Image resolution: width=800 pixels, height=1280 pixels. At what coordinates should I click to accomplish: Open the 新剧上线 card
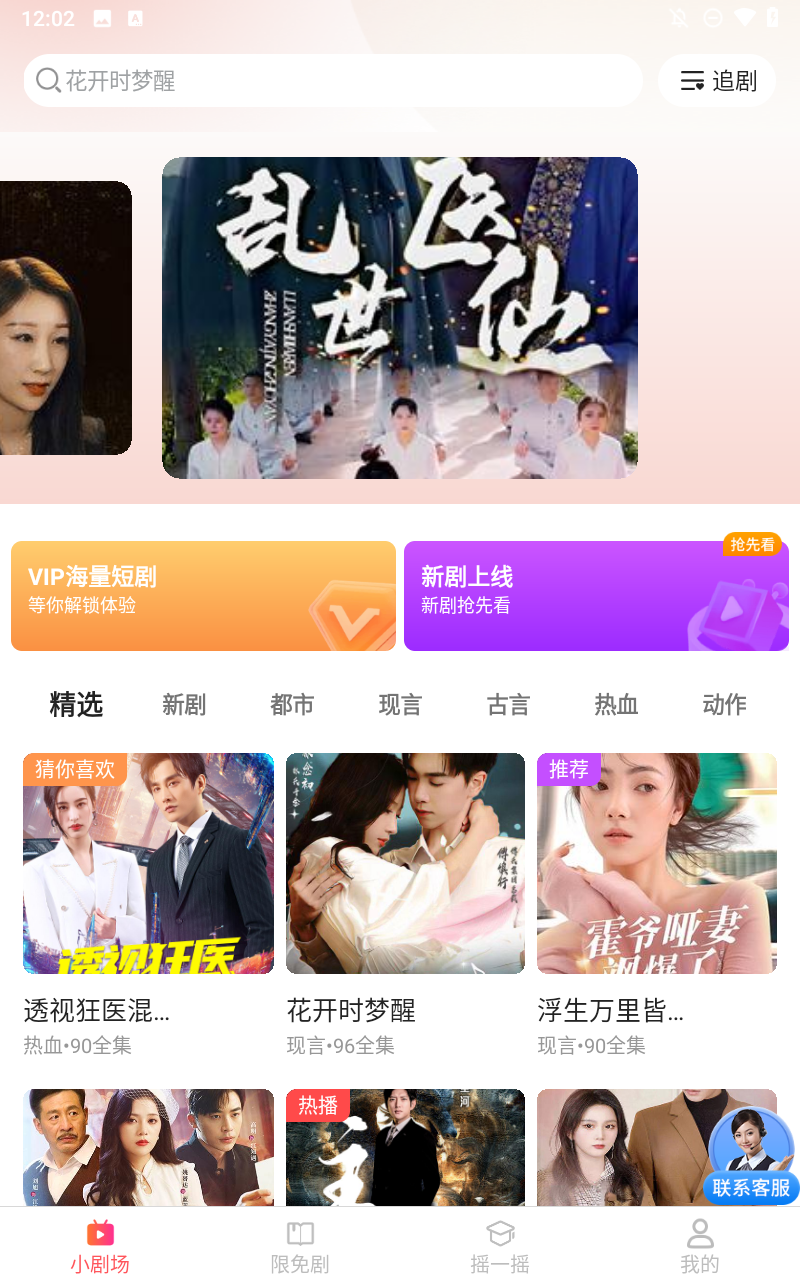596,596
